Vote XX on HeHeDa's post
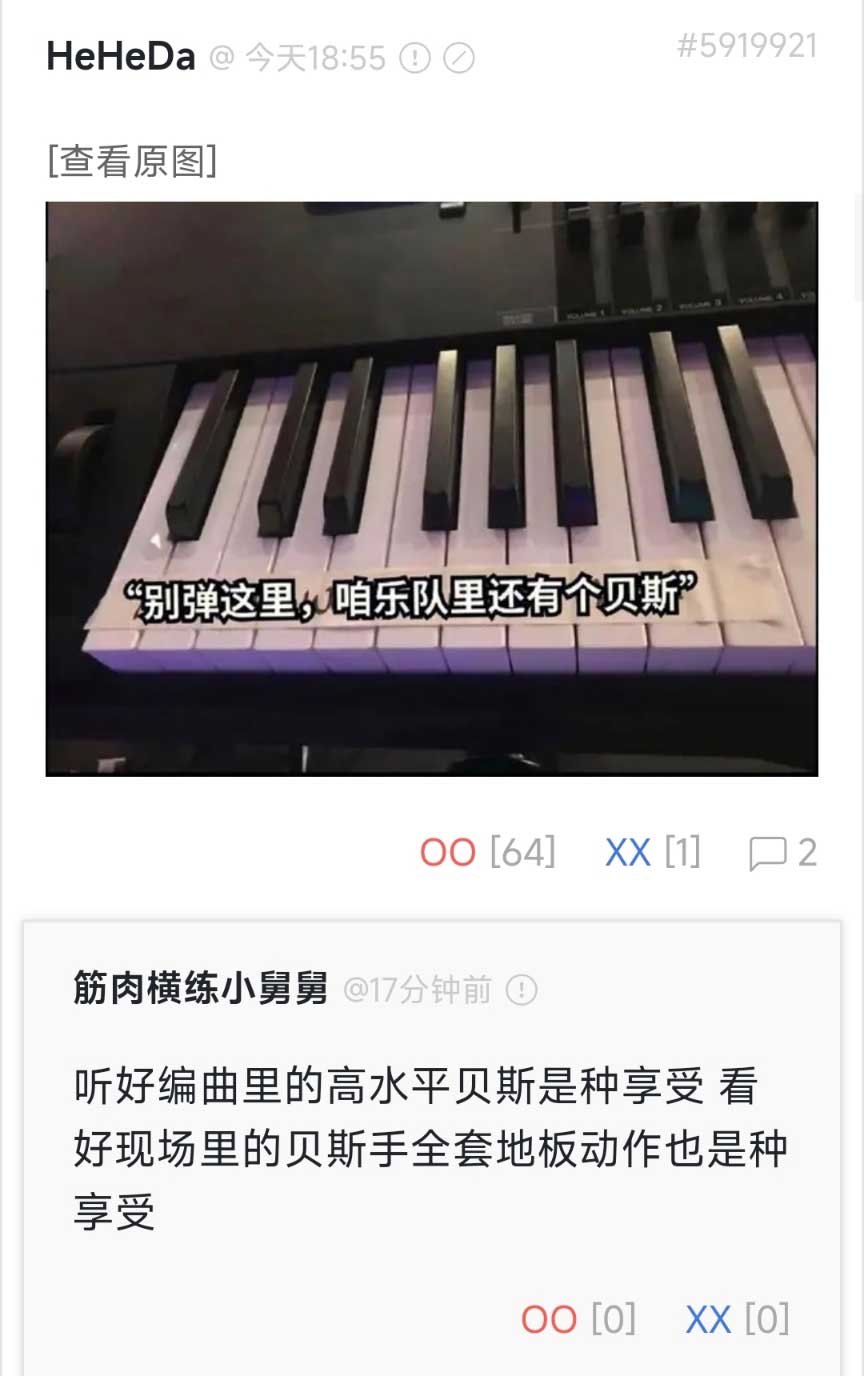The height and width of the screenshot is (1376, 864). [628, 853]
